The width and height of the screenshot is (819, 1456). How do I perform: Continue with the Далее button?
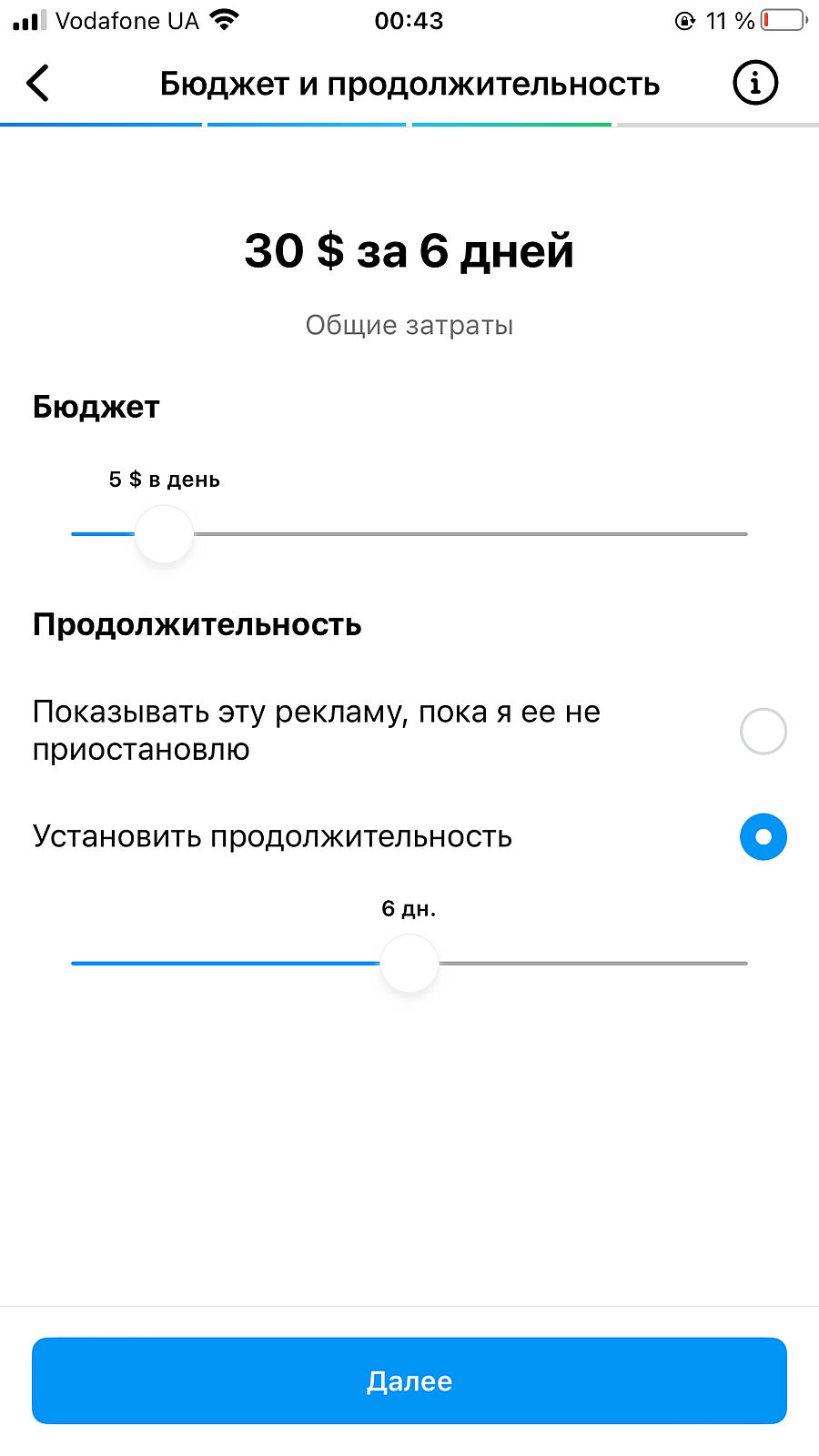pyautogui.click(x=409, y=1380)
